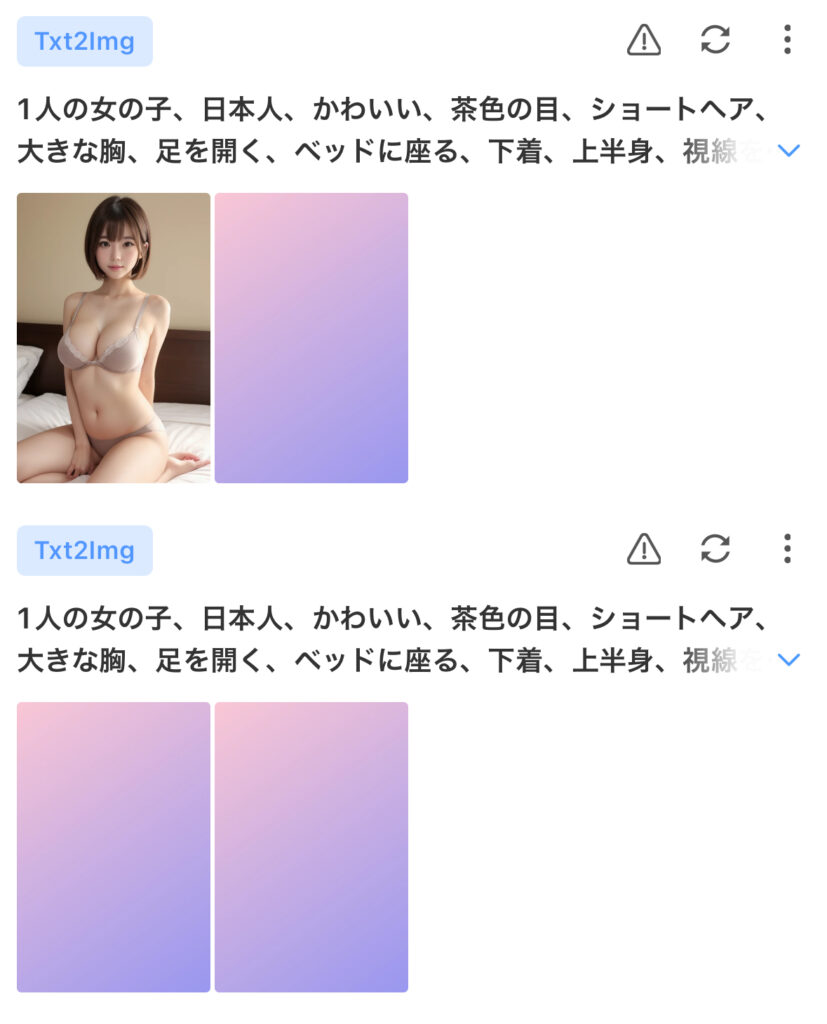Tap the Txt2Img tag on second generation
827x1024 pixels.
[85, 550]
